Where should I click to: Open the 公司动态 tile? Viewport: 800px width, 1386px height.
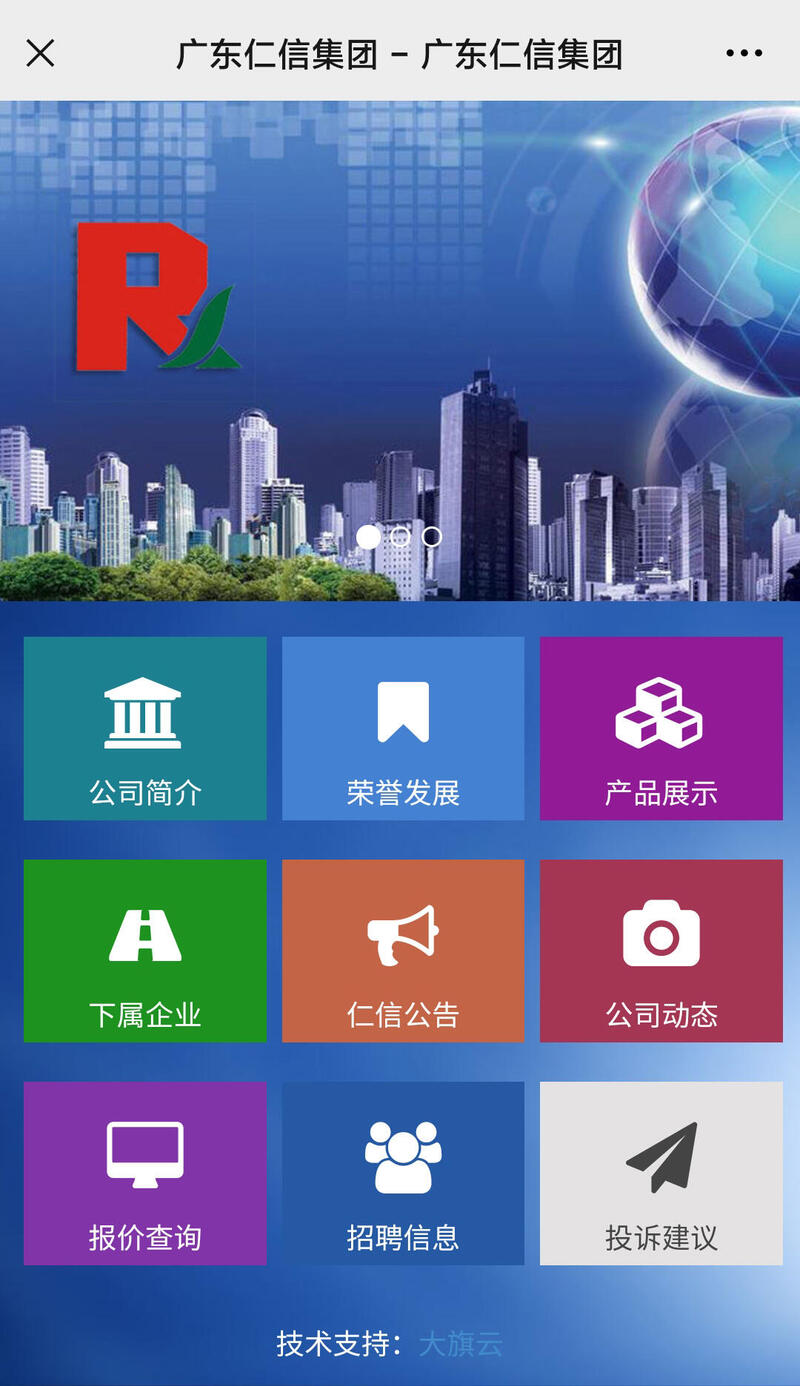(661, 950)
